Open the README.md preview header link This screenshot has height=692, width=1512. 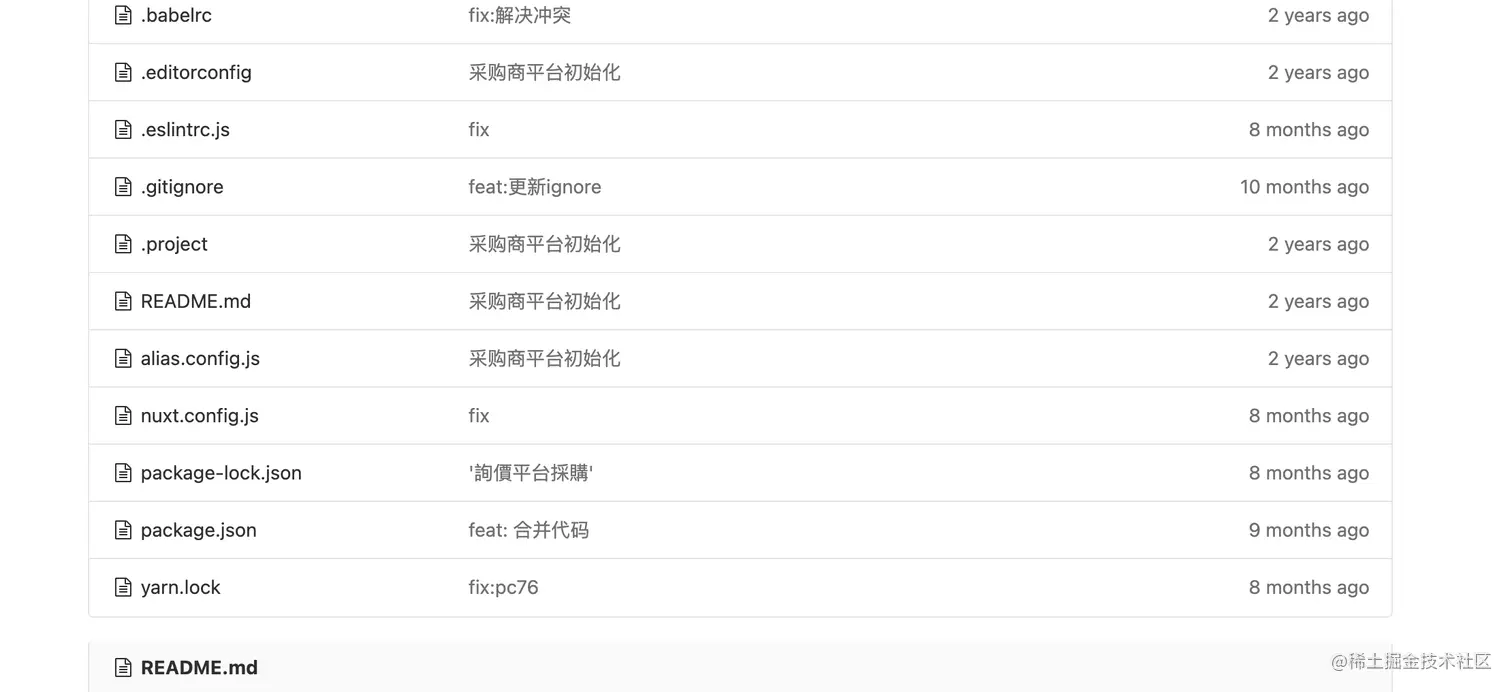199,667
